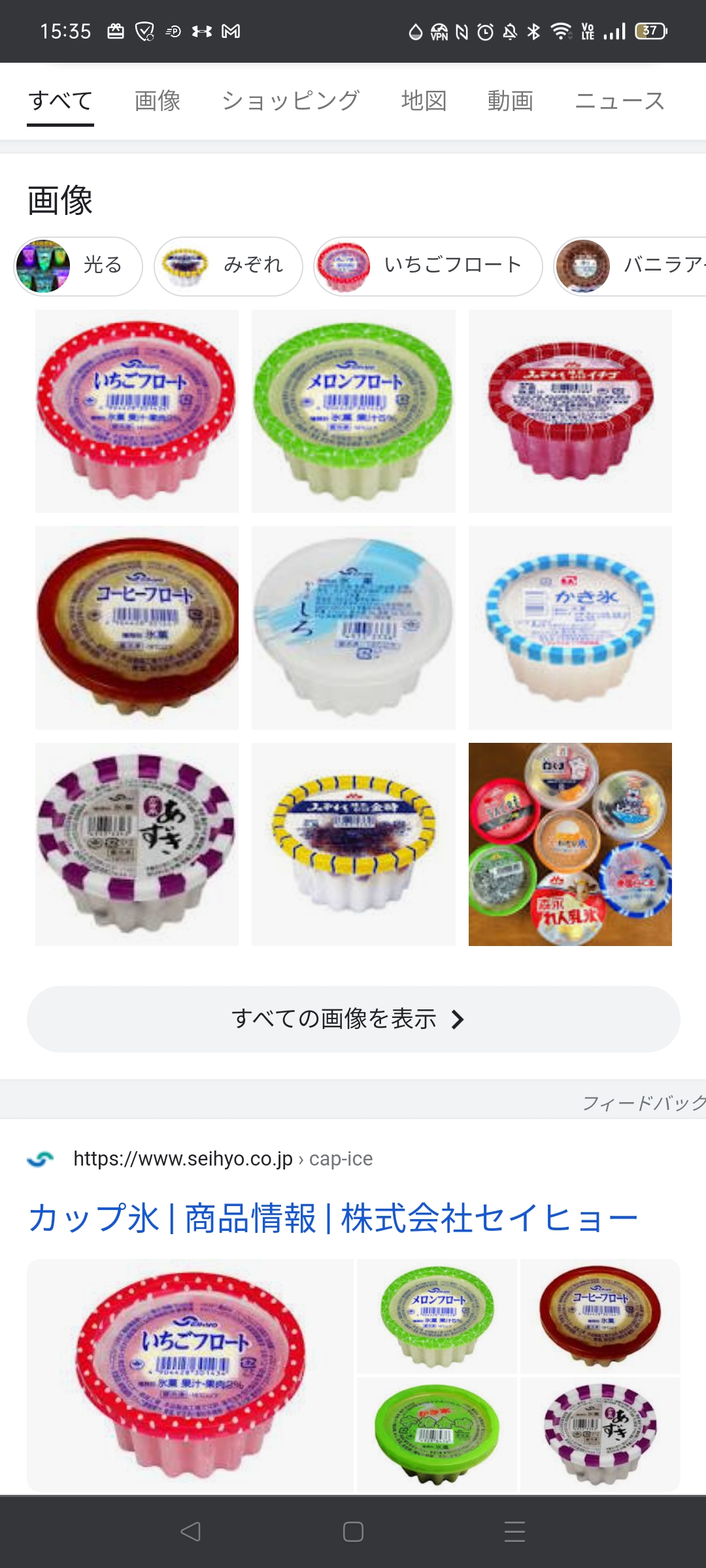Switch to the ショッピング tab

click(290, 101)
